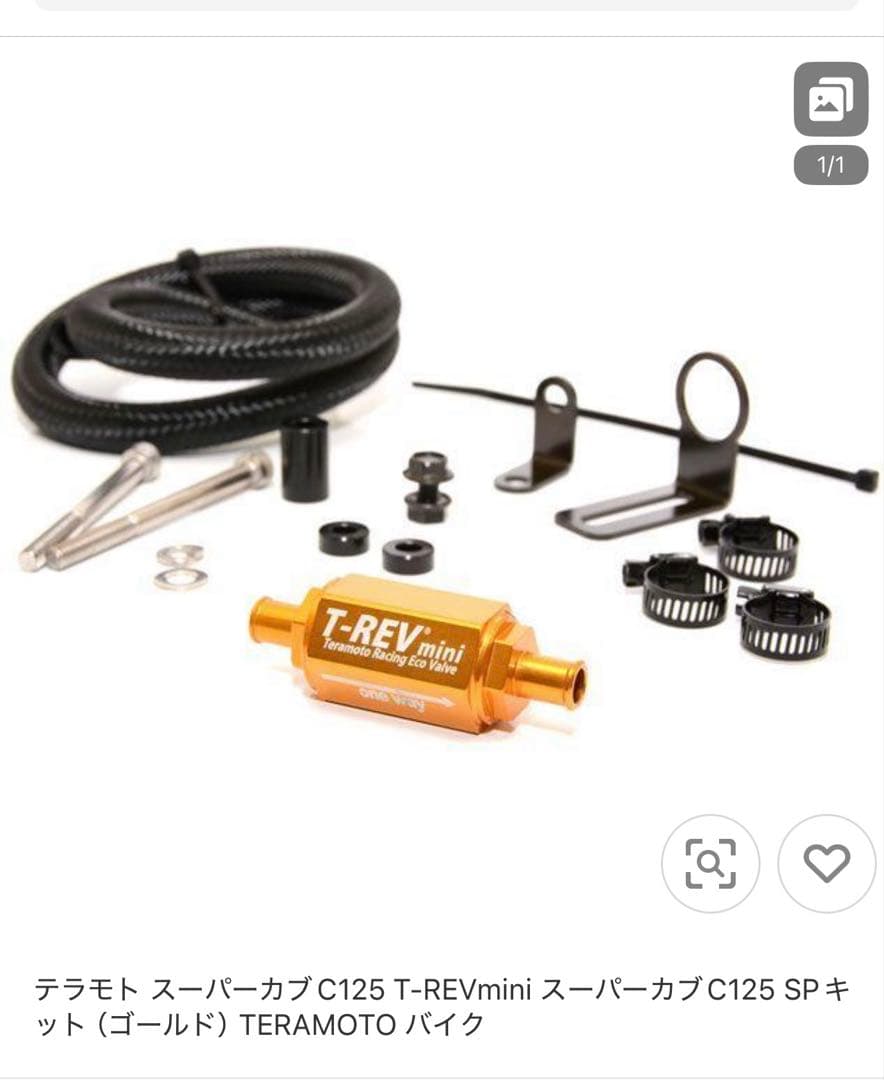Screen dimensions: 884x1080
Task: Open the image gallery icon
Action: (830, 99)
